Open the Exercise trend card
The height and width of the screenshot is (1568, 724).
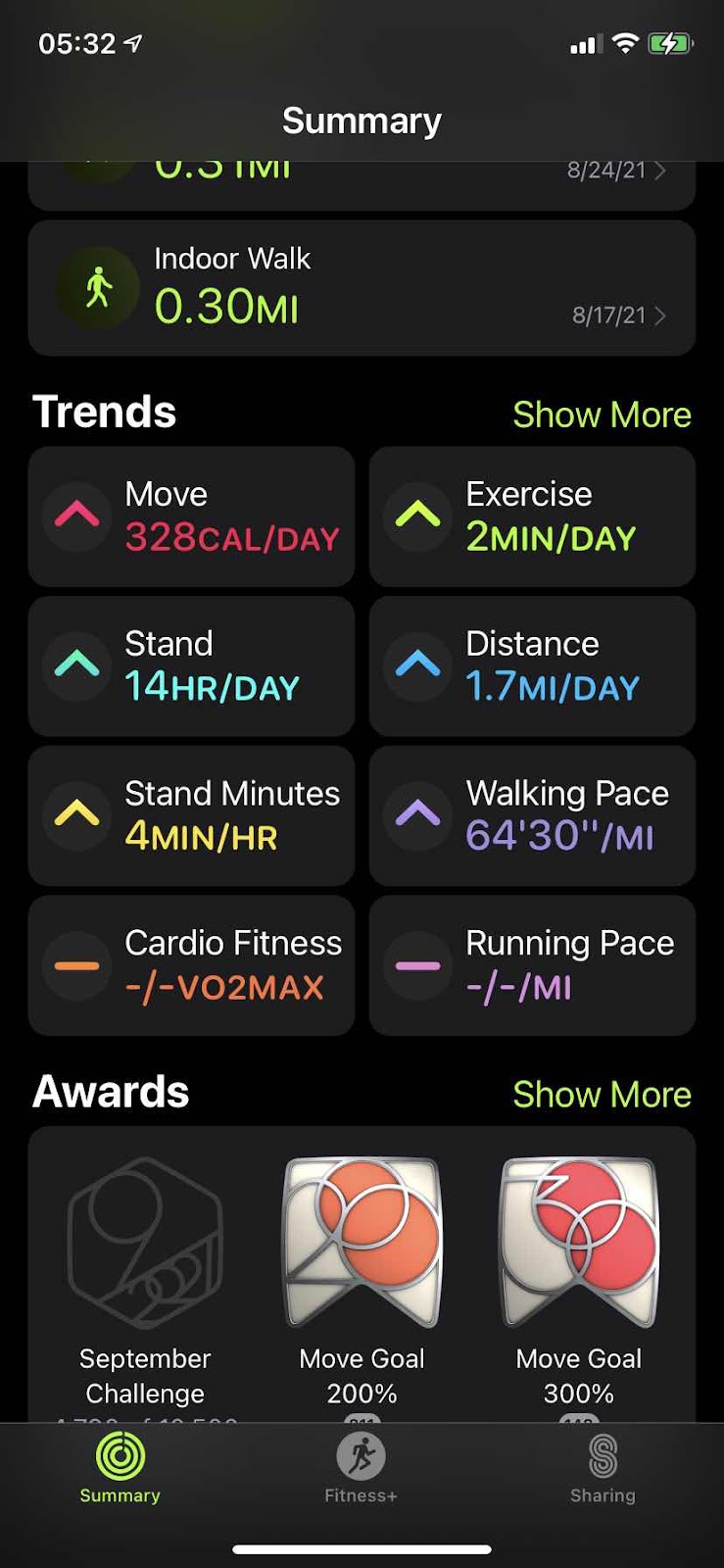coord(532,516)
